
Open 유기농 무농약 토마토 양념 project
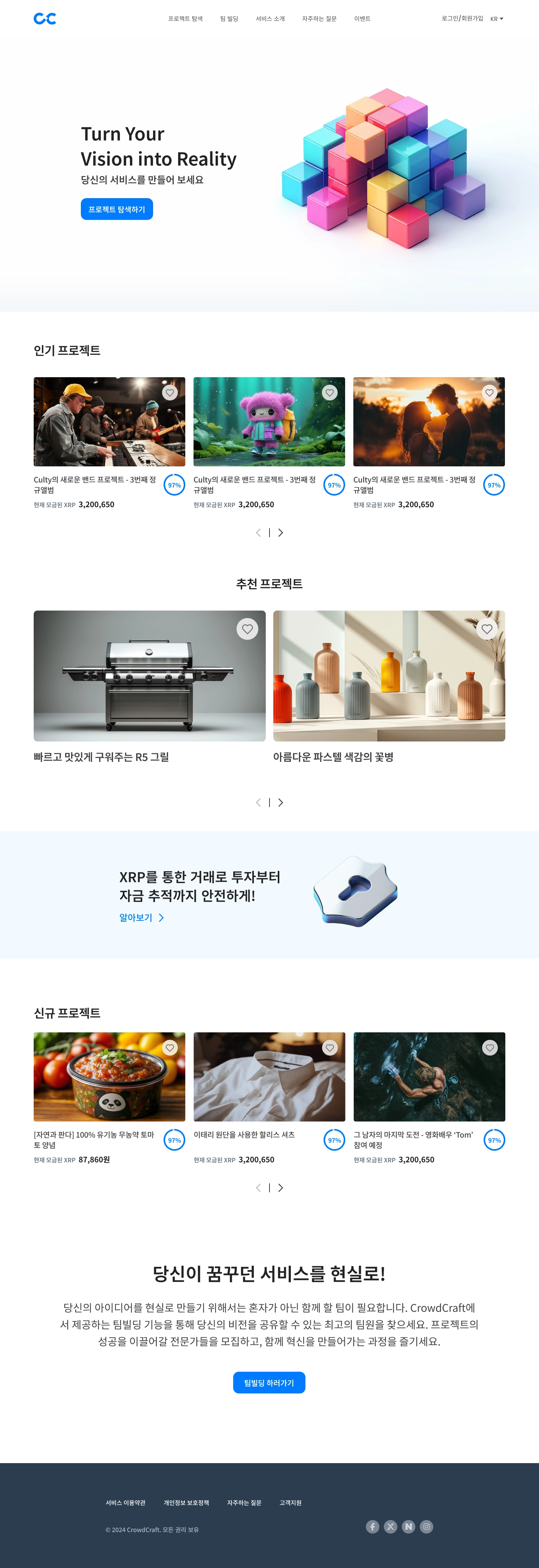click(94, 1139)
